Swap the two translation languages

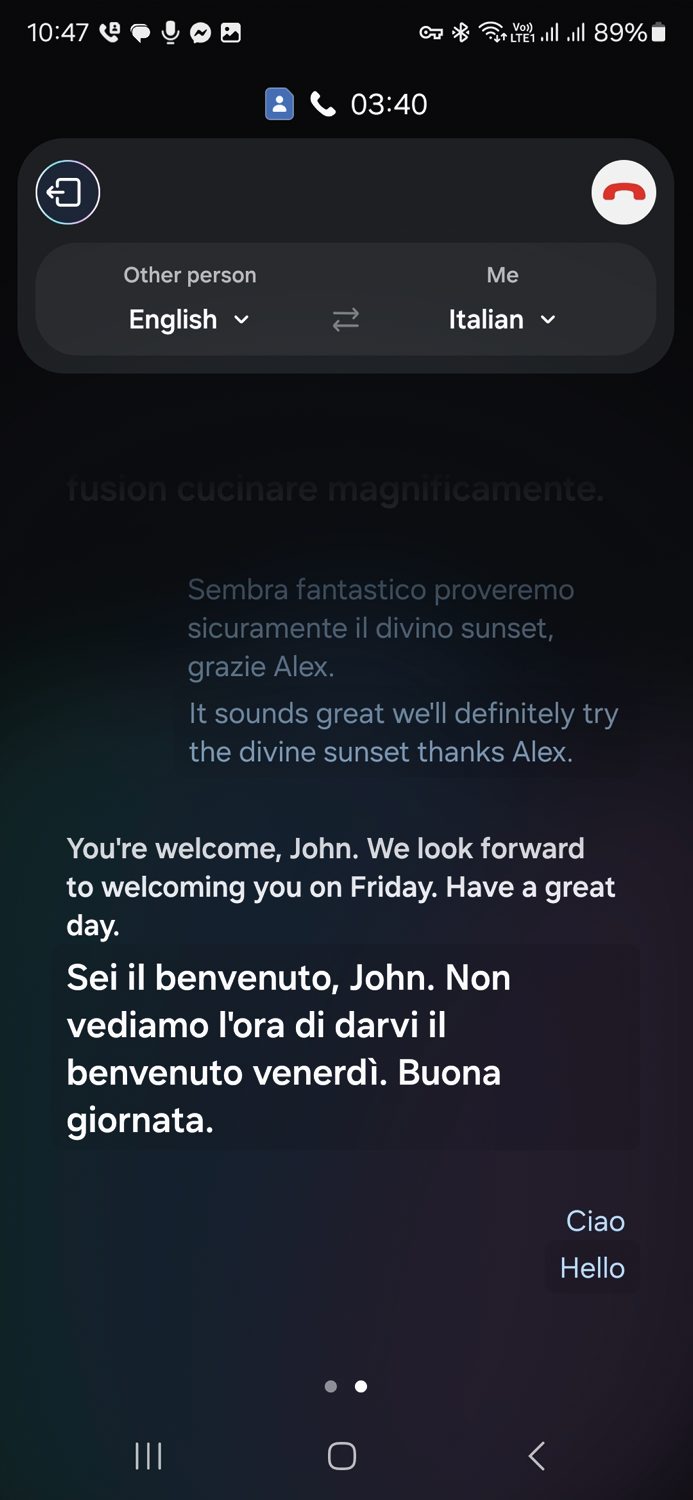pyautogui.click(x=345, y=320)
